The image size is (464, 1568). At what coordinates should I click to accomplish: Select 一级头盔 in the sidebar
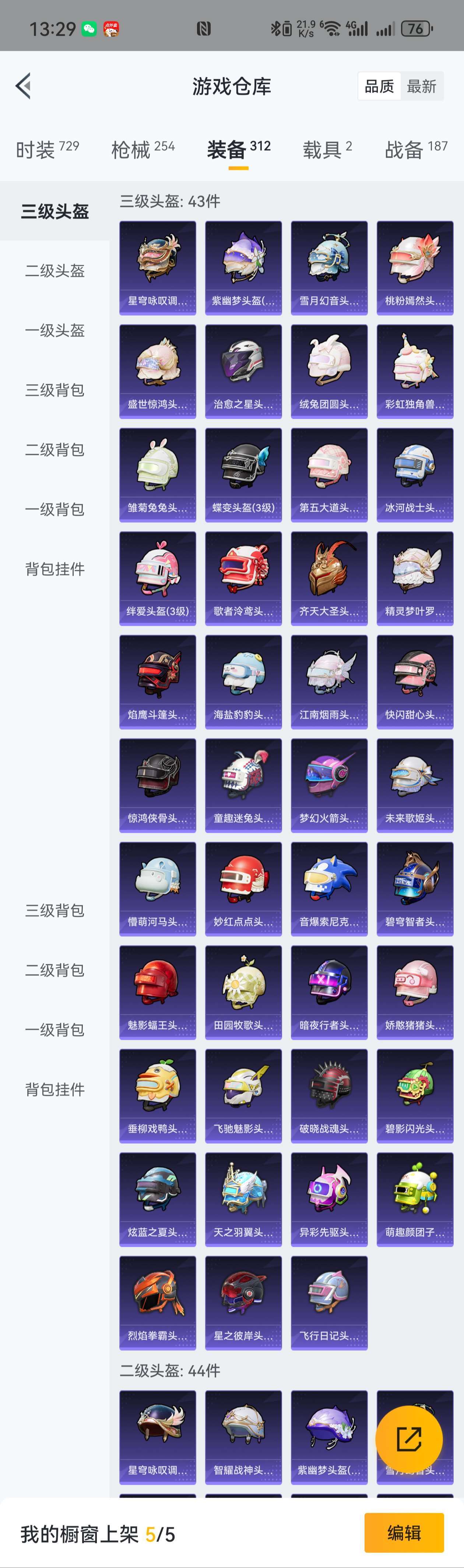pos(55,330)
